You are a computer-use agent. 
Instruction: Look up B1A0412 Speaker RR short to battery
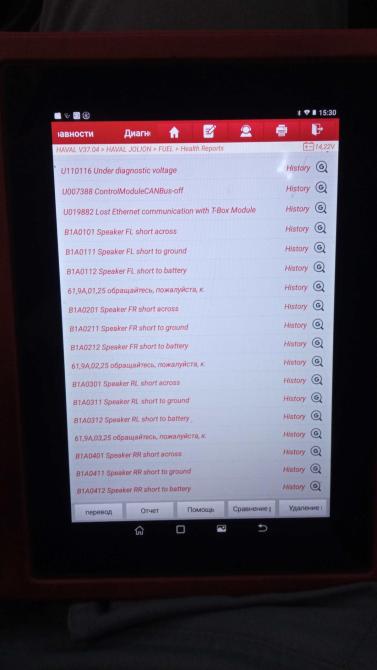[x=315, y=486]
